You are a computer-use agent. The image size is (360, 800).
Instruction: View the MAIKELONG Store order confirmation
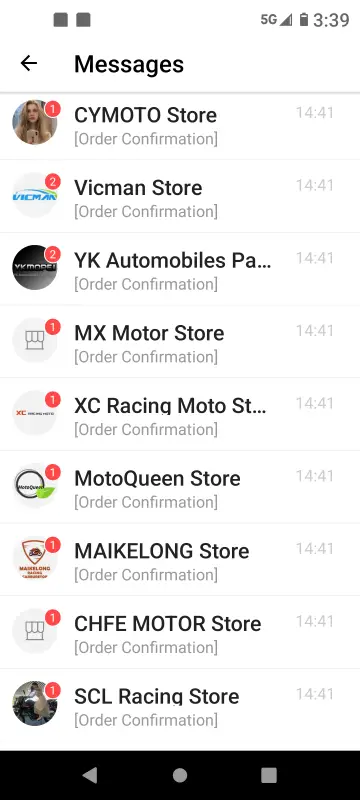180,559
